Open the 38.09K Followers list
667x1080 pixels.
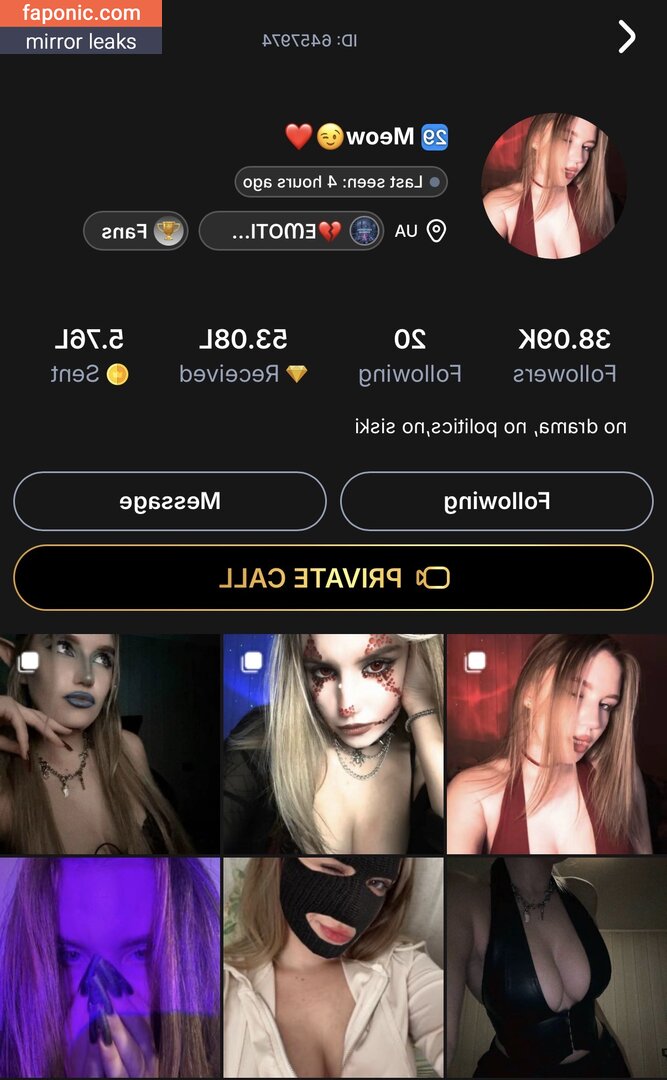[564, 355]
